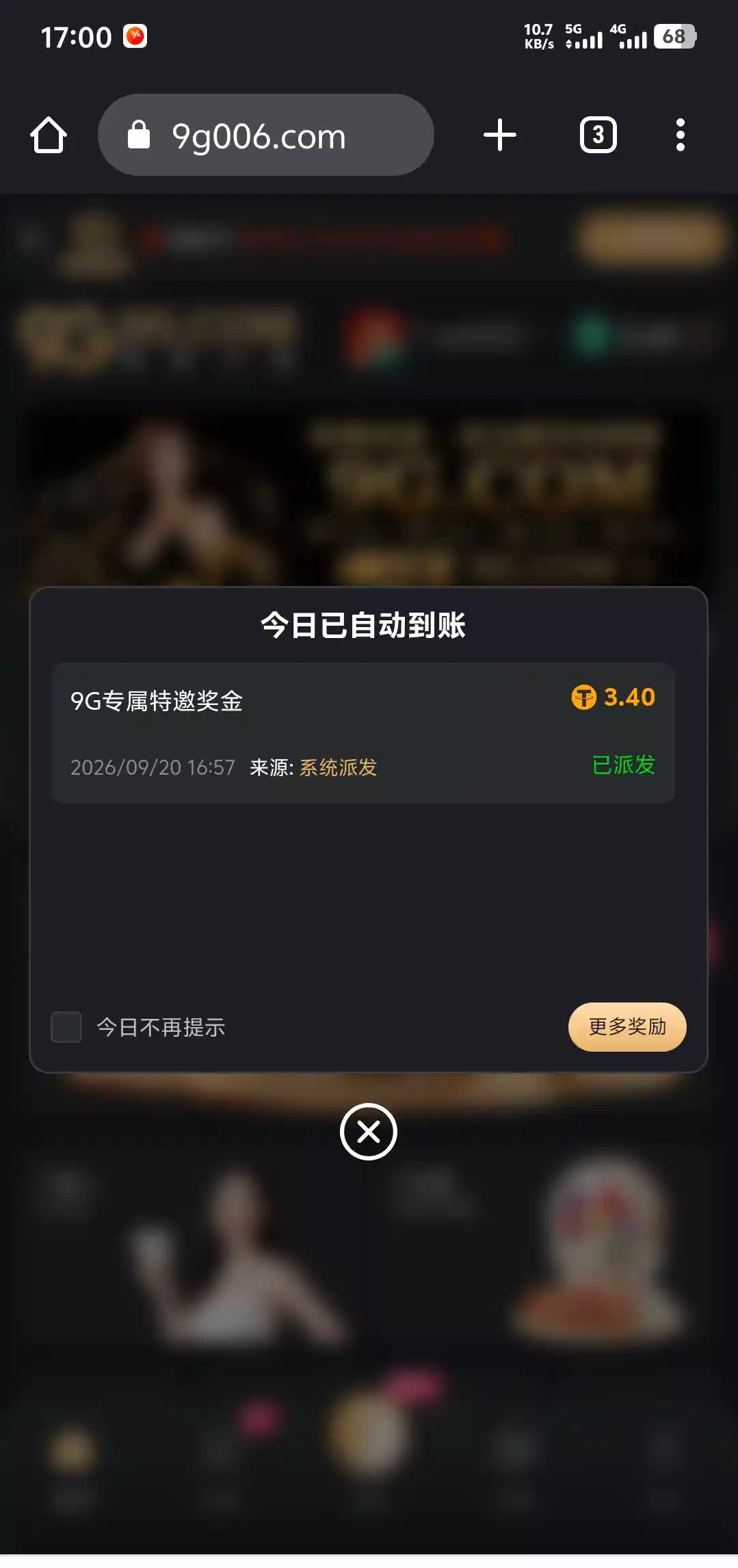Viewport: 738px width, 1568px height.
Task: Open the browser home page icon
Action: 49,135
